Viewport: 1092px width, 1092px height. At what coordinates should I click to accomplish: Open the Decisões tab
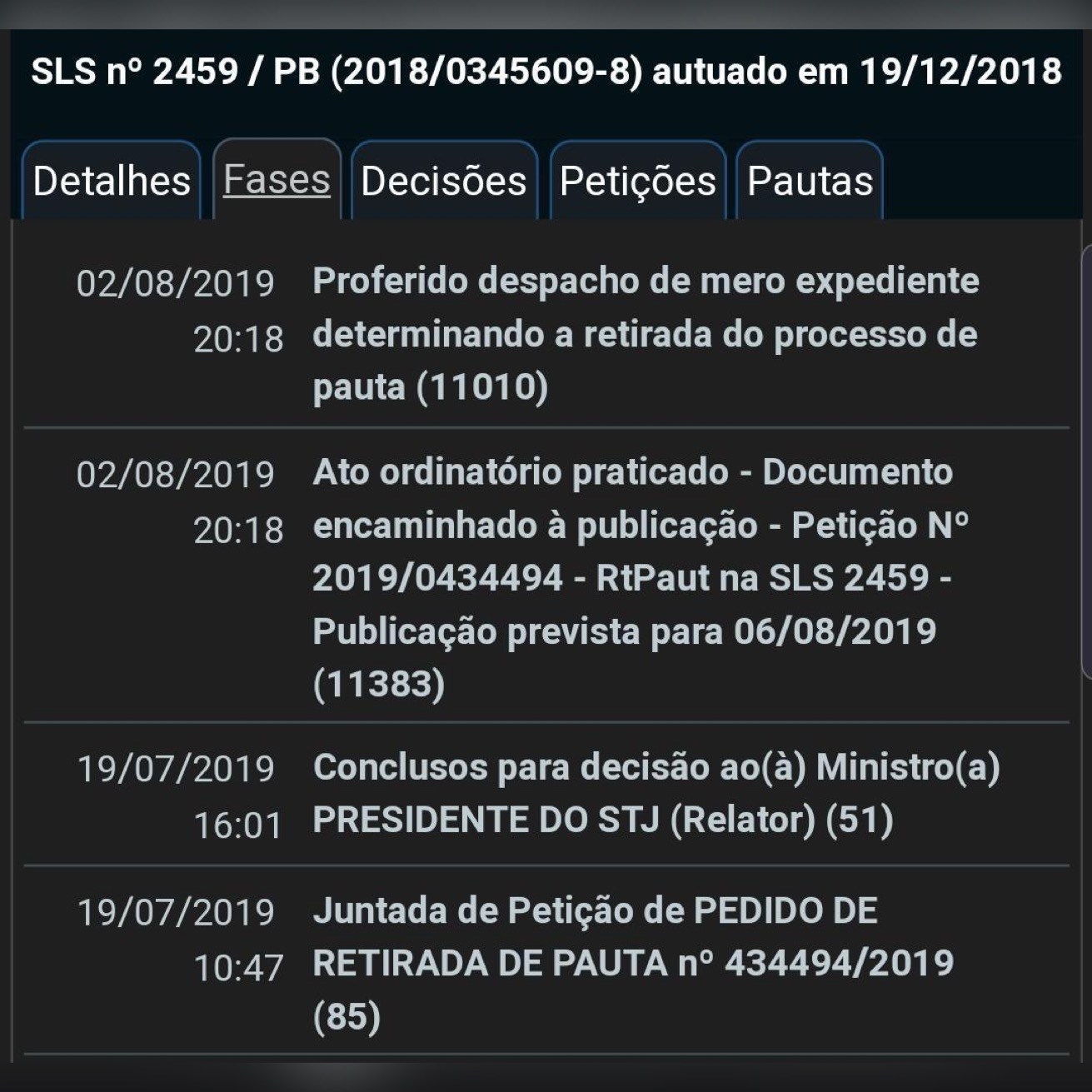coord(444,181)
